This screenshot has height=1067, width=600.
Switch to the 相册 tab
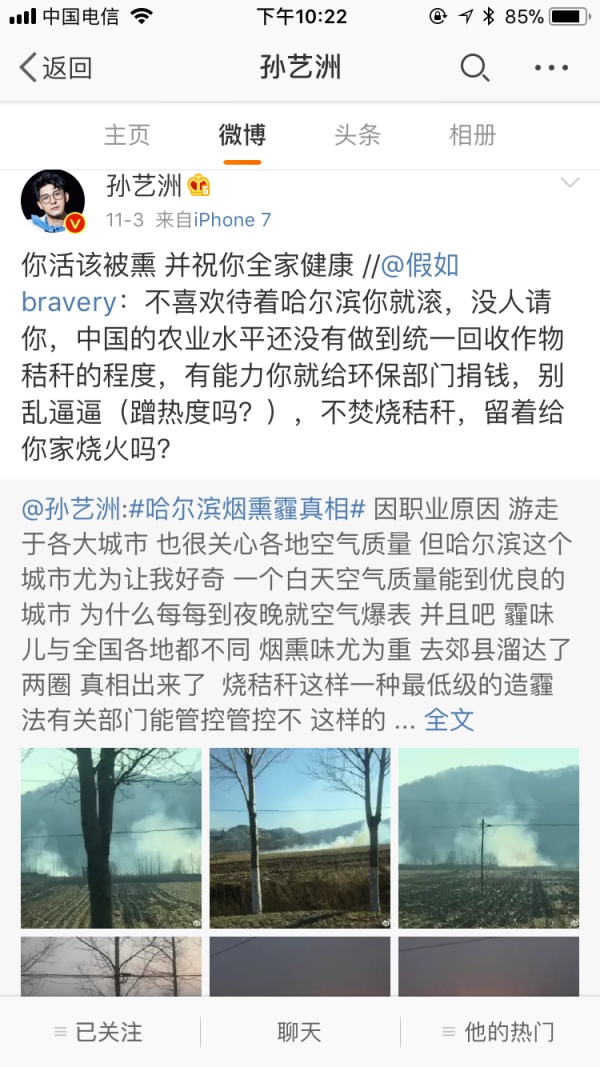tap(472, 135)
